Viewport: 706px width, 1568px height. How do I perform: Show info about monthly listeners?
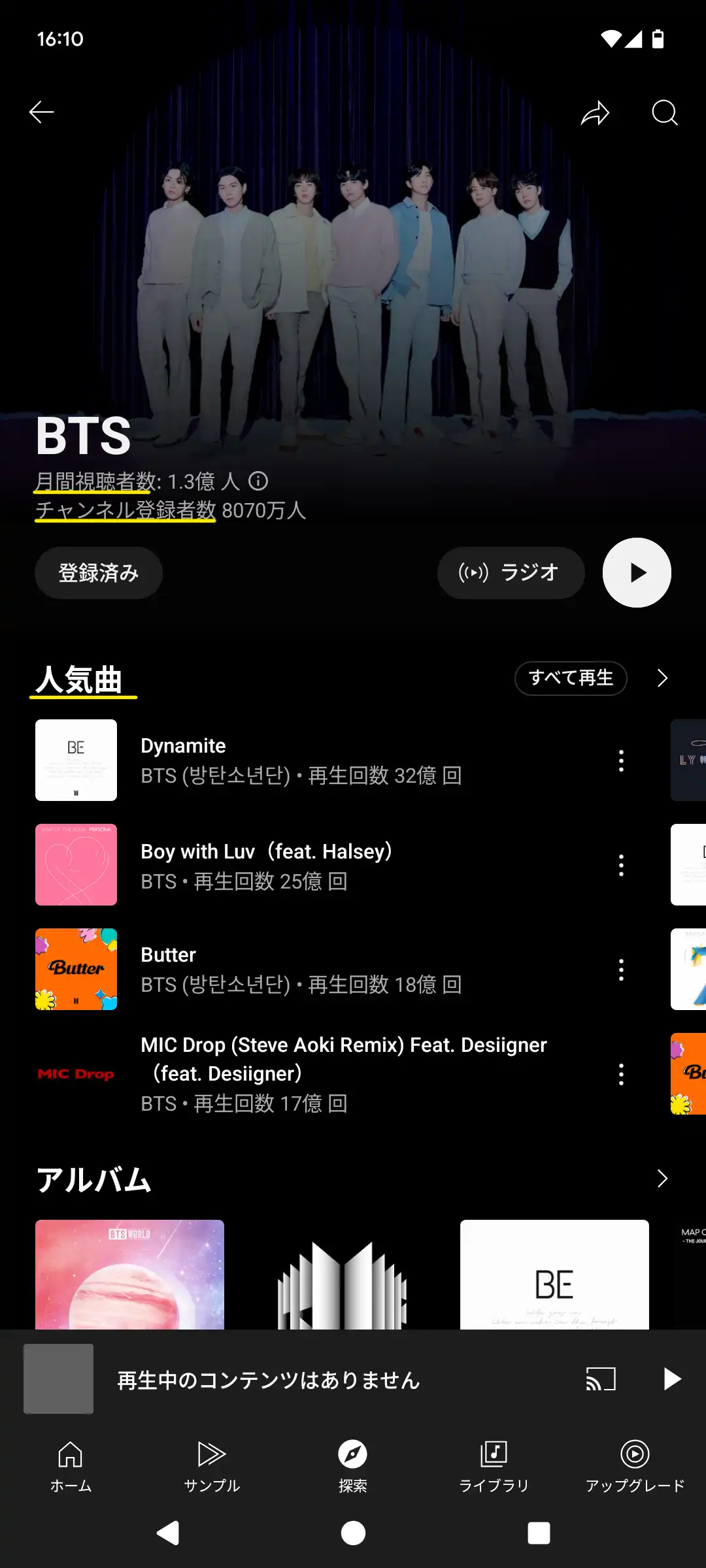point(258,482)
